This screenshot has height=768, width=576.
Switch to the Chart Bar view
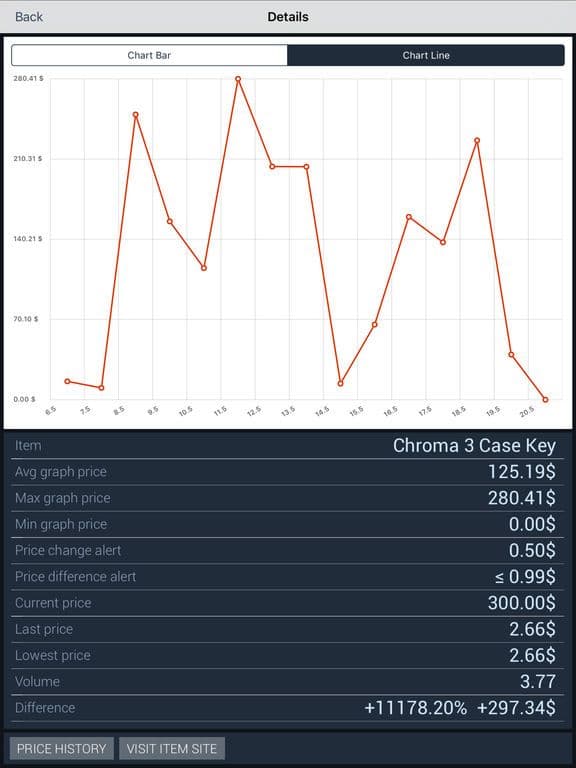click(x=149, y=55)
